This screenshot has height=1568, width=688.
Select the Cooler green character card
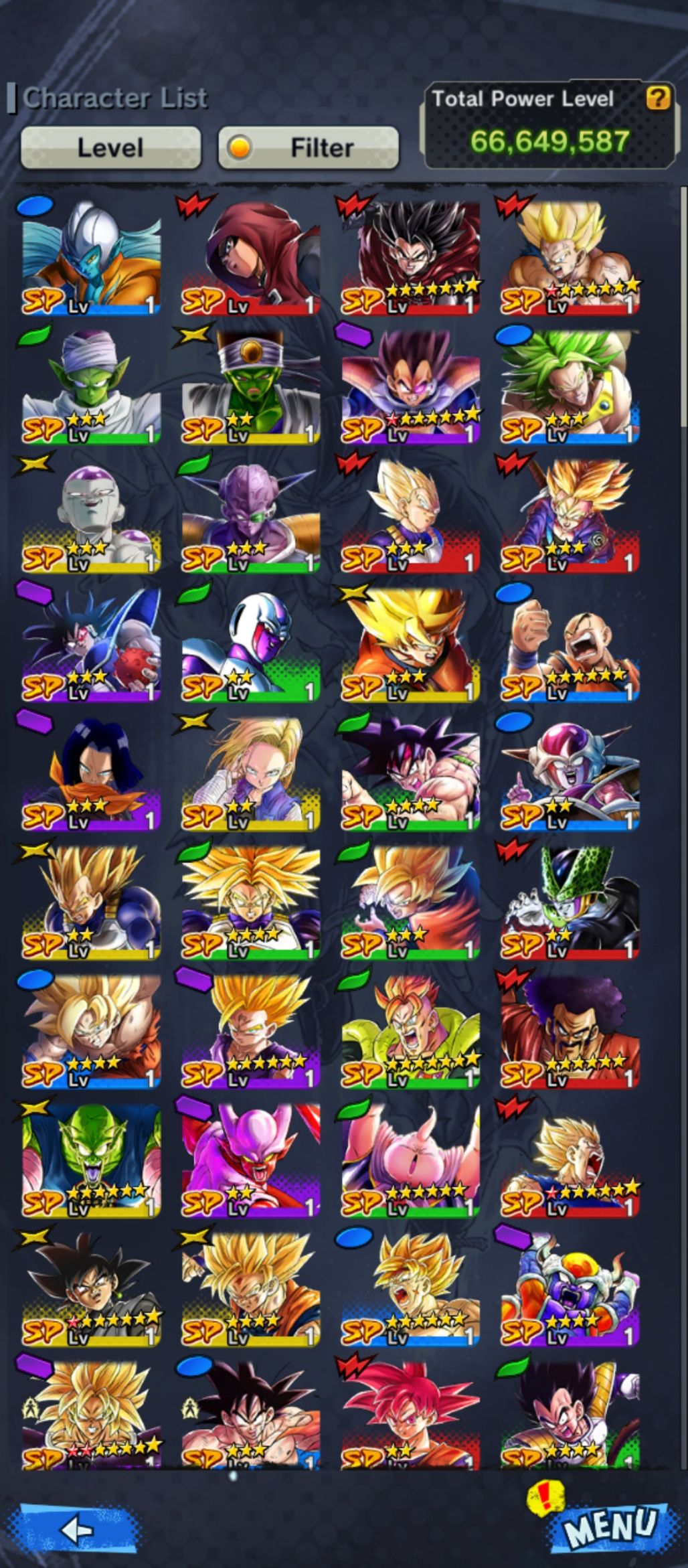[x=250, y=645]
